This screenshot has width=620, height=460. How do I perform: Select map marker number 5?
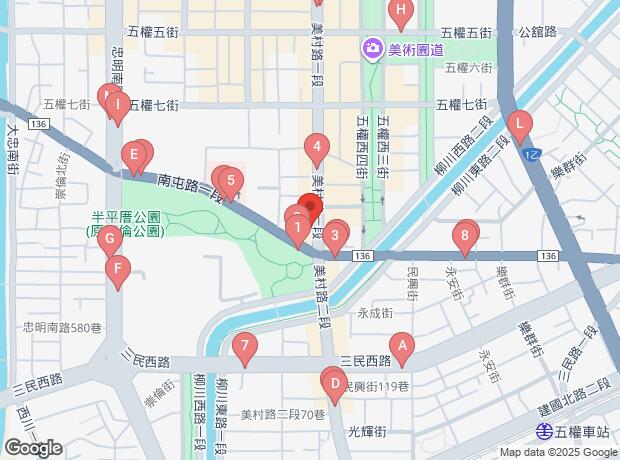[x=231, y=181]
